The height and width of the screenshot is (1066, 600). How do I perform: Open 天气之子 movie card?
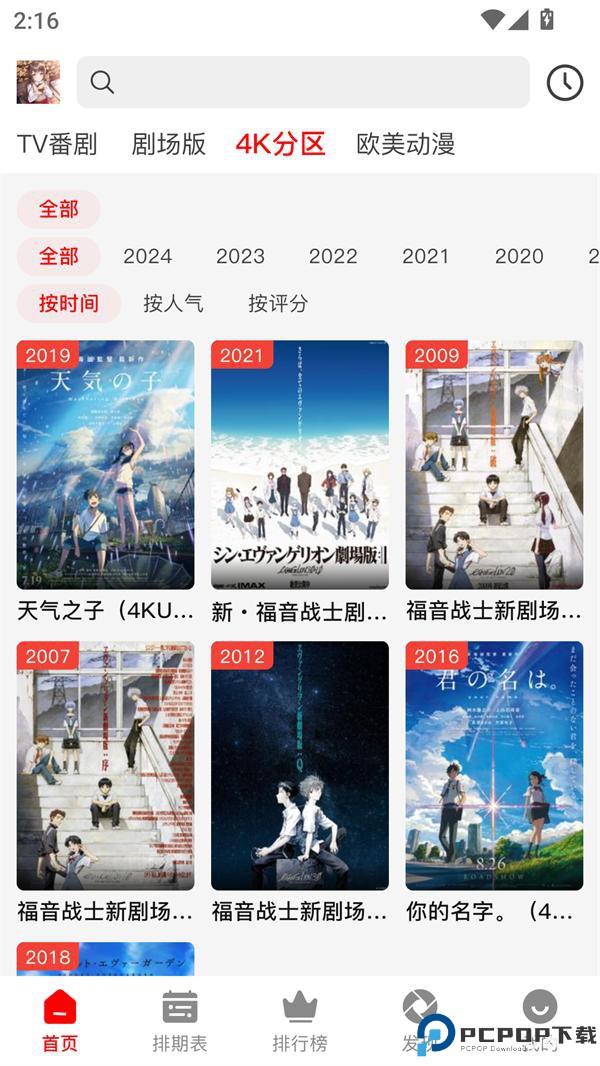point(105,465)
